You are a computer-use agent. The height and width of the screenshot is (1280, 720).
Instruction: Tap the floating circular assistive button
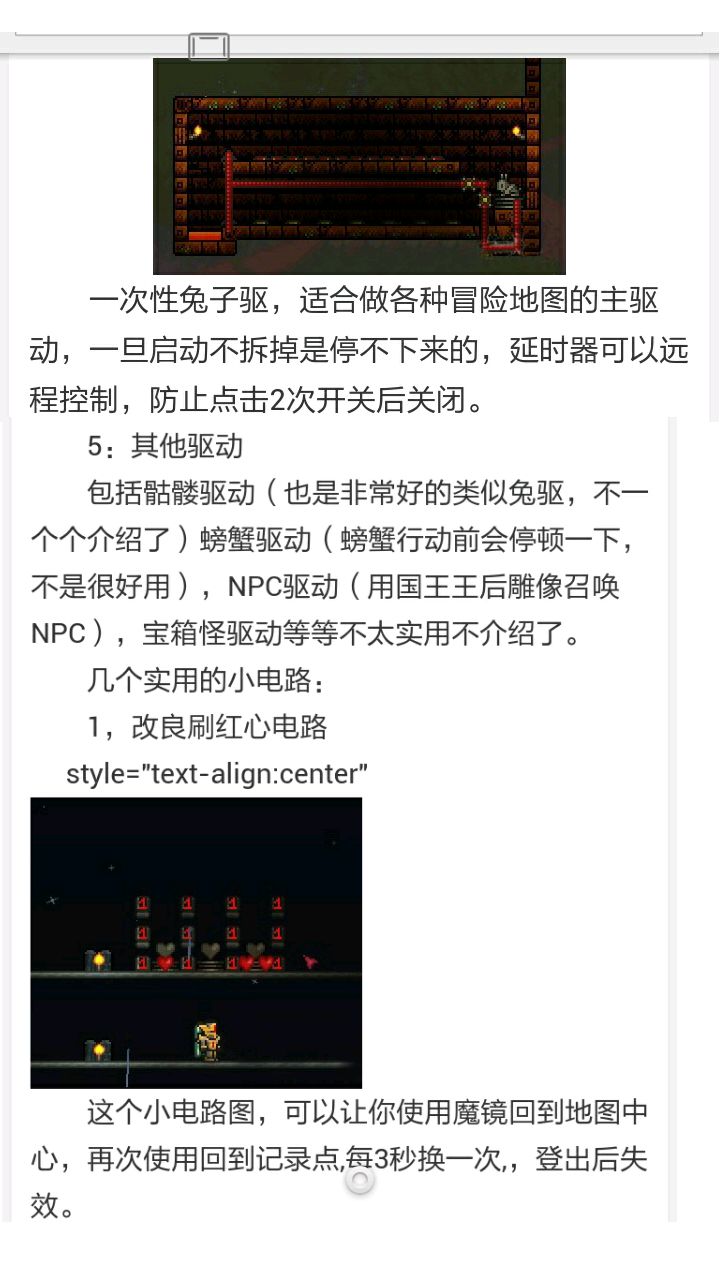pos(359,1181)
